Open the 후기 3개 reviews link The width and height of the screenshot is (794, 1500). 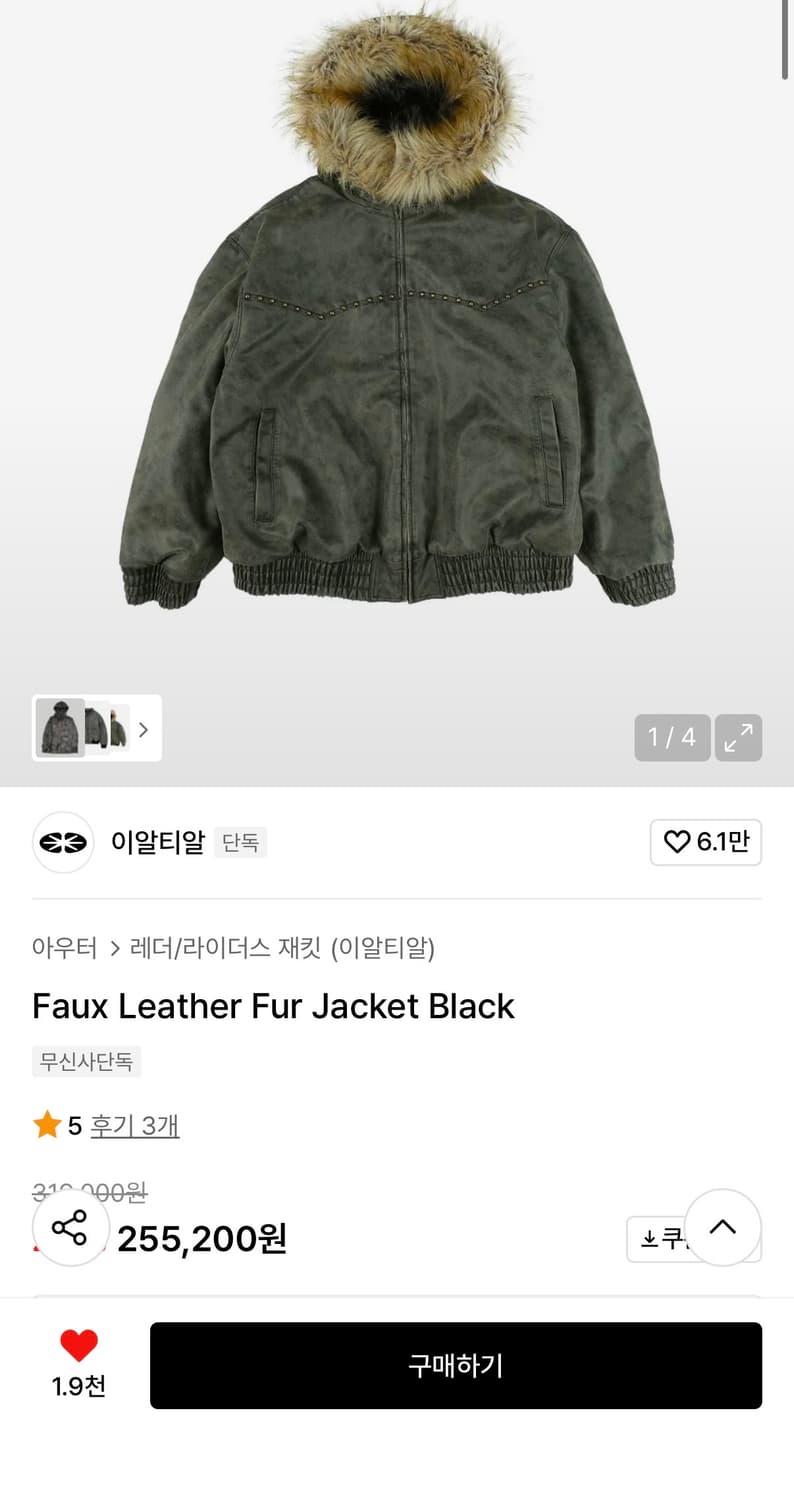tap(134, 1124)
